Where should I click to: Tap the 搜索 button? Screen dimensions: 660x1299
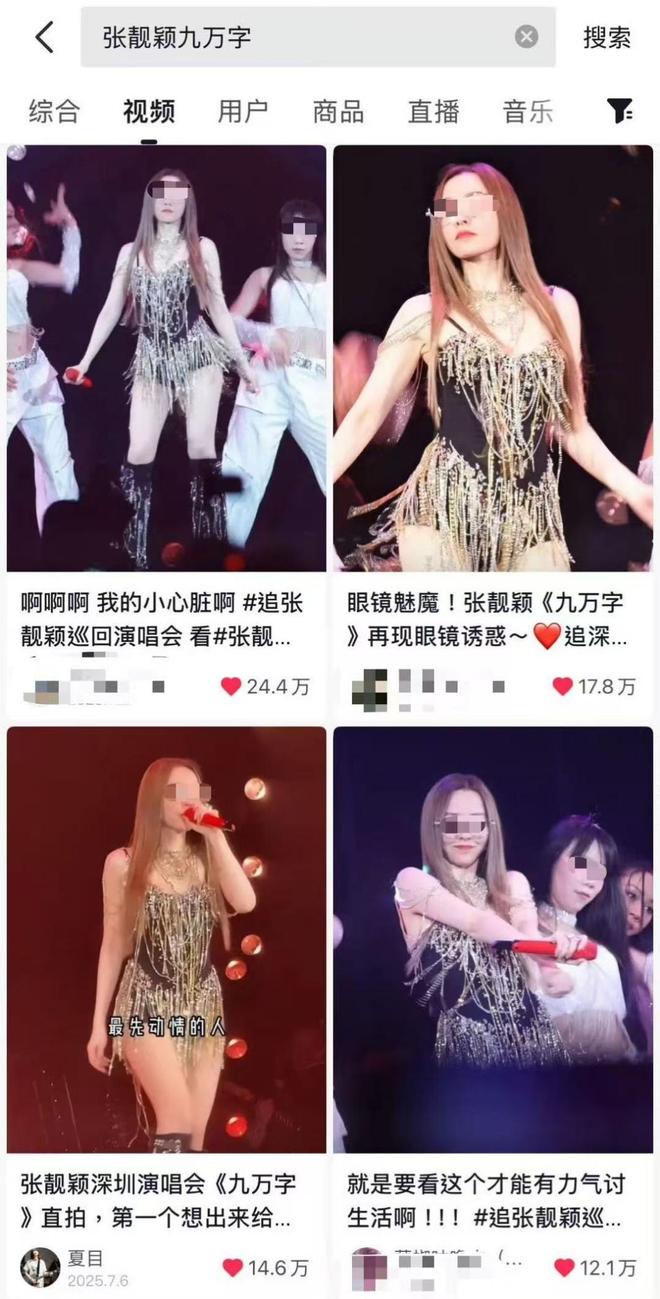tap(607, 38)
